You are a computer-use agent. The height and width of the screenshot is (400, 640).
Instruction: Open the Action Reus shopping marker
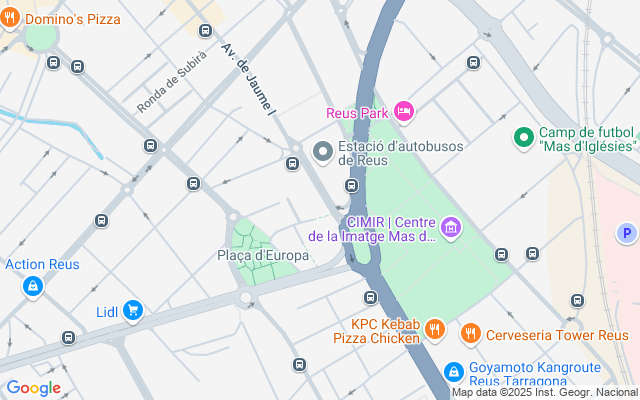(33, 287)
